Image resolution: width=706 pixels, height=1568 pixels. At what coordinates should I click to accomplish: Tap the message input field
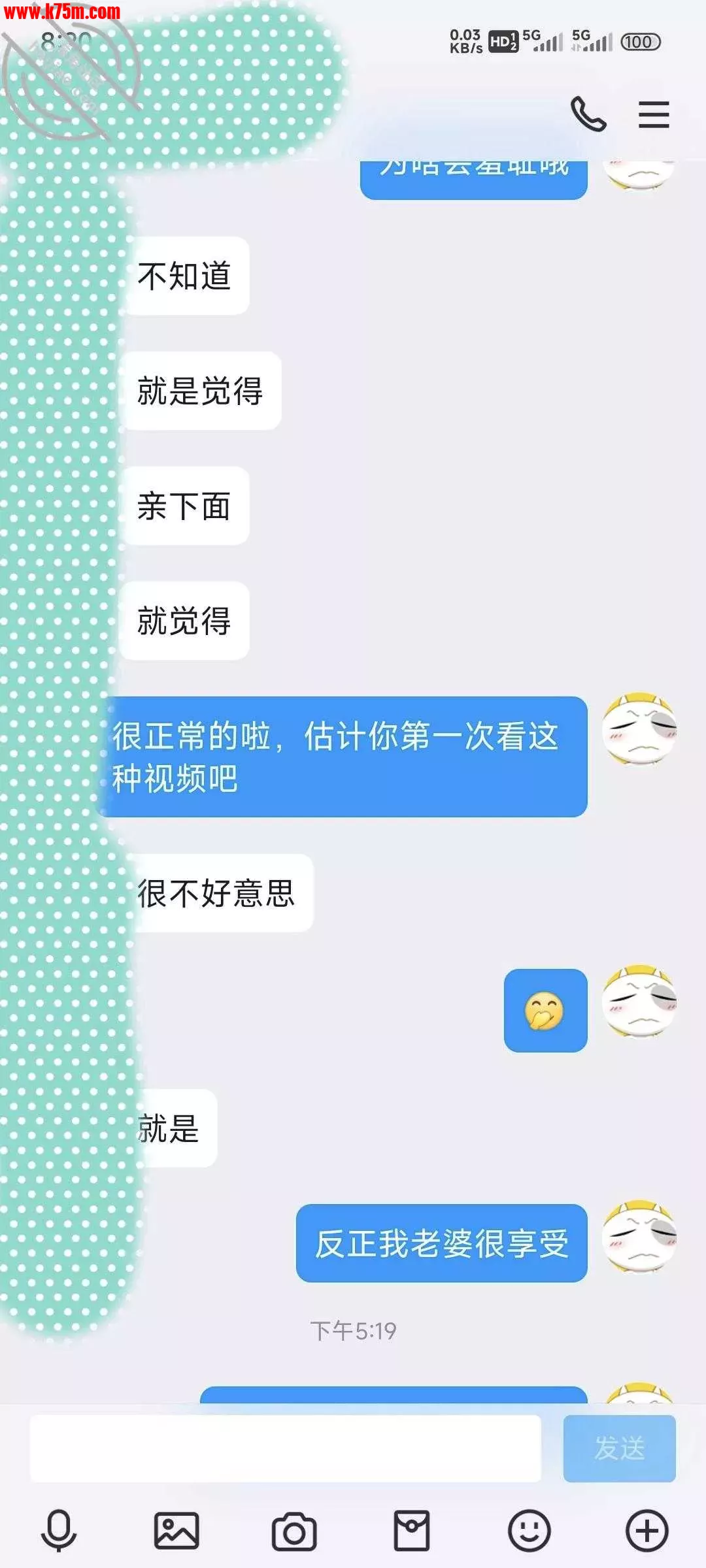pyautogui.click(x=285, y=1448)
